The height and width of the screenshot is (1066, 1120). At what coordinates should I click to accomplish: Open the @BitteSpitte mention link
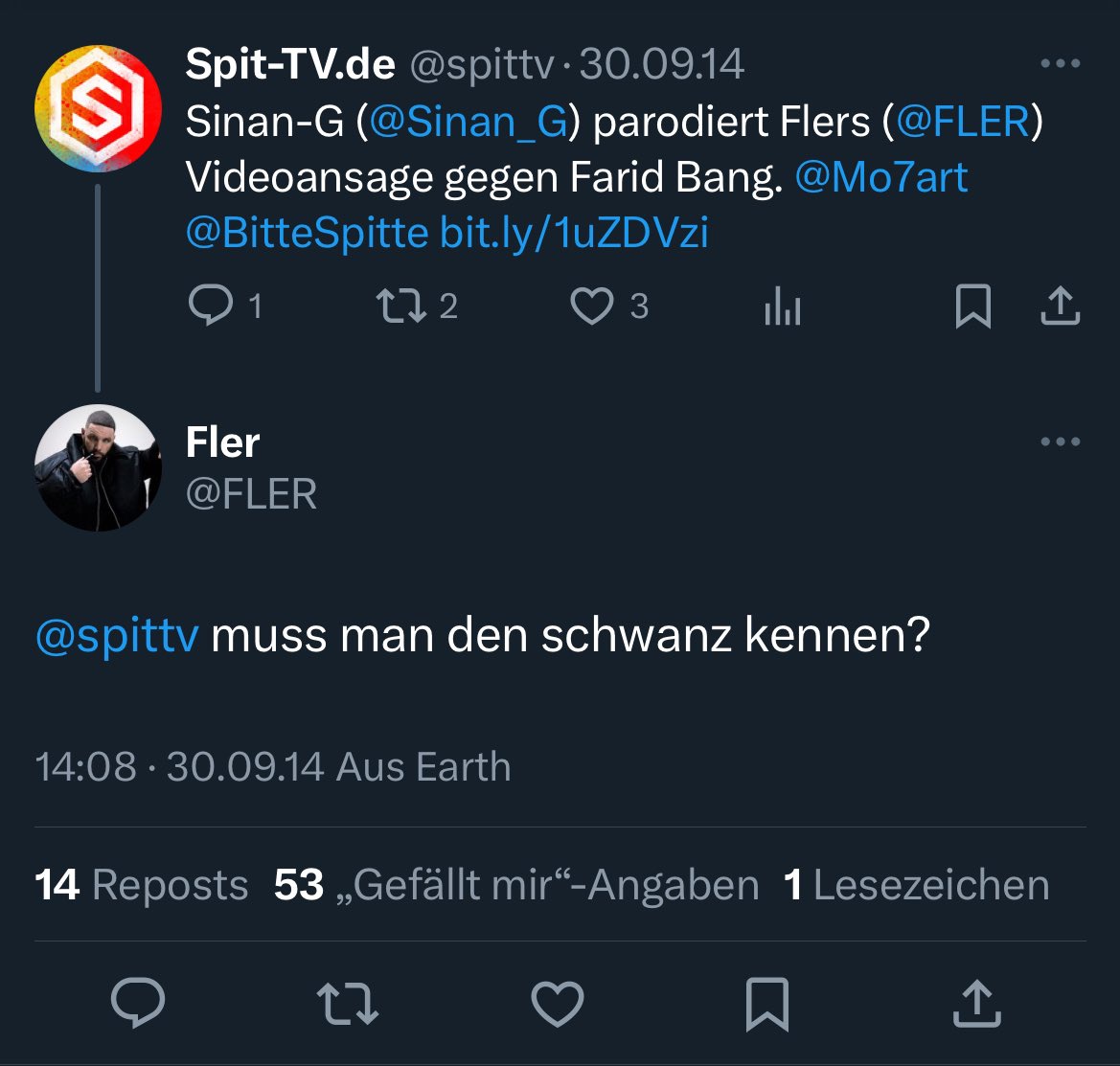[307, 234]
